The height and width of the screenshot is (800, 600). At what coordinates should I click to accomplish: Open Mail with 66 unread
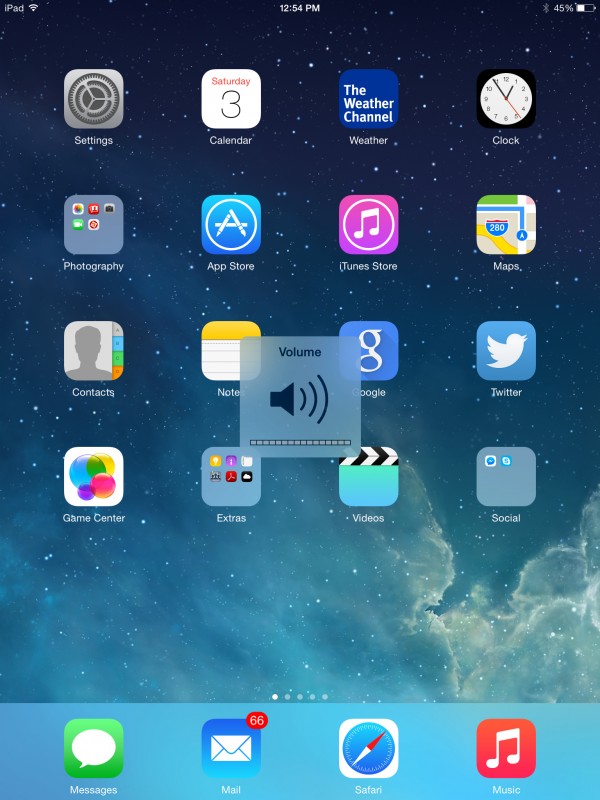(x=231, y=749)
